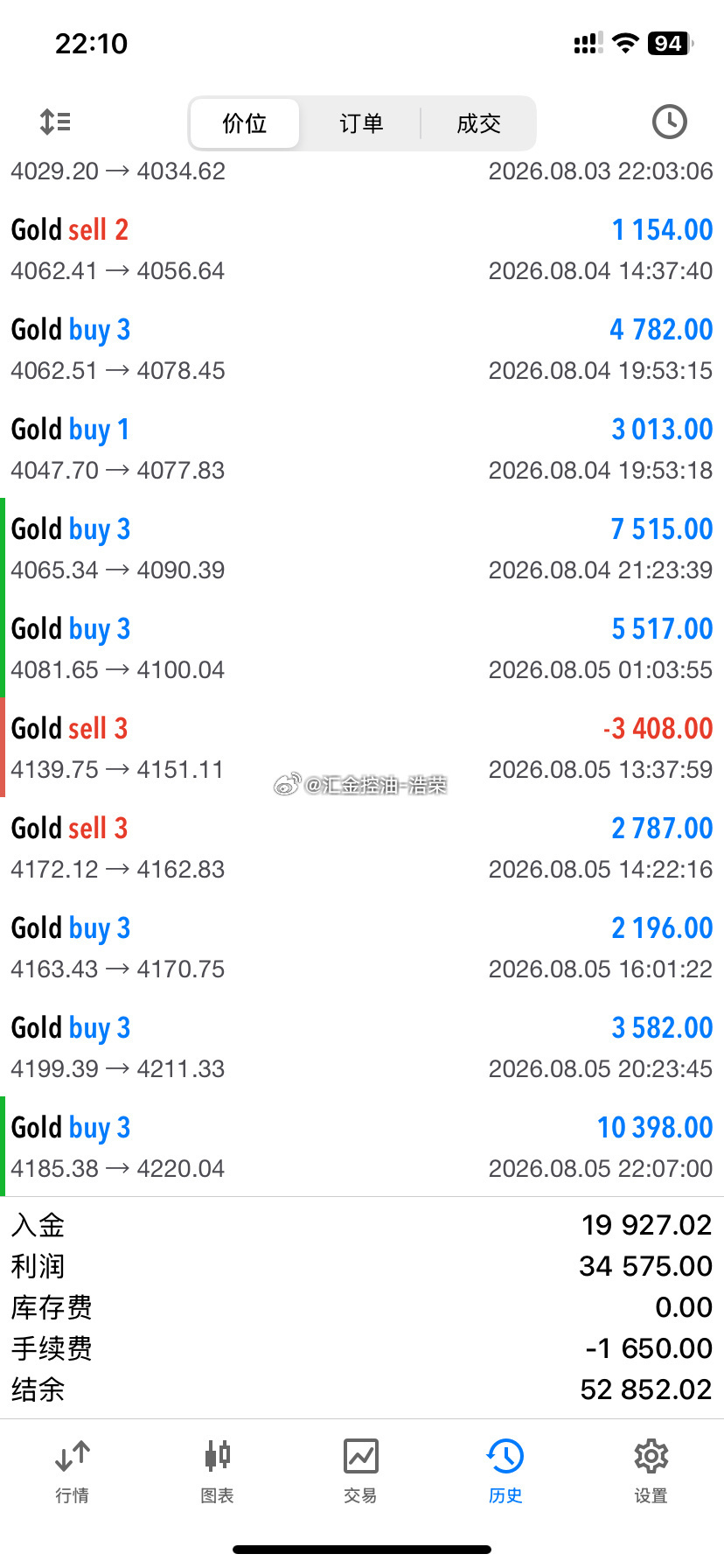
Task: Switch to the 成交 segment
Action: coord(478,123)
